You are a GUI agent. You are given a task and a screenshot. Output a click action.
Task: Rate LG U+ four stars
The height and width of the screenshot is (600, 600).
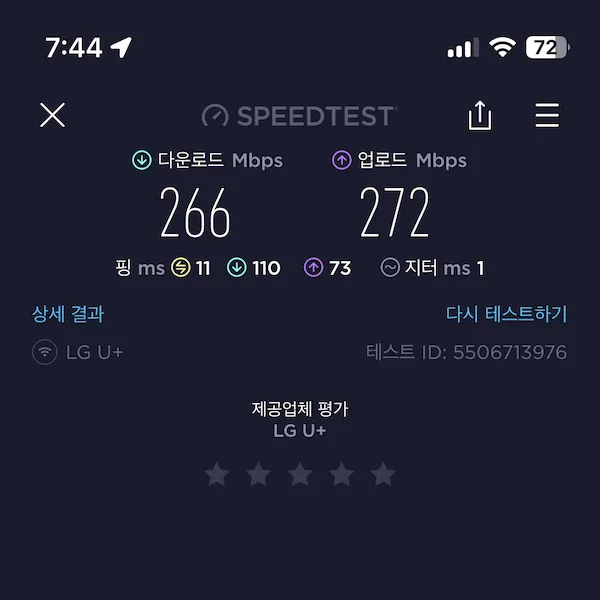341,474
